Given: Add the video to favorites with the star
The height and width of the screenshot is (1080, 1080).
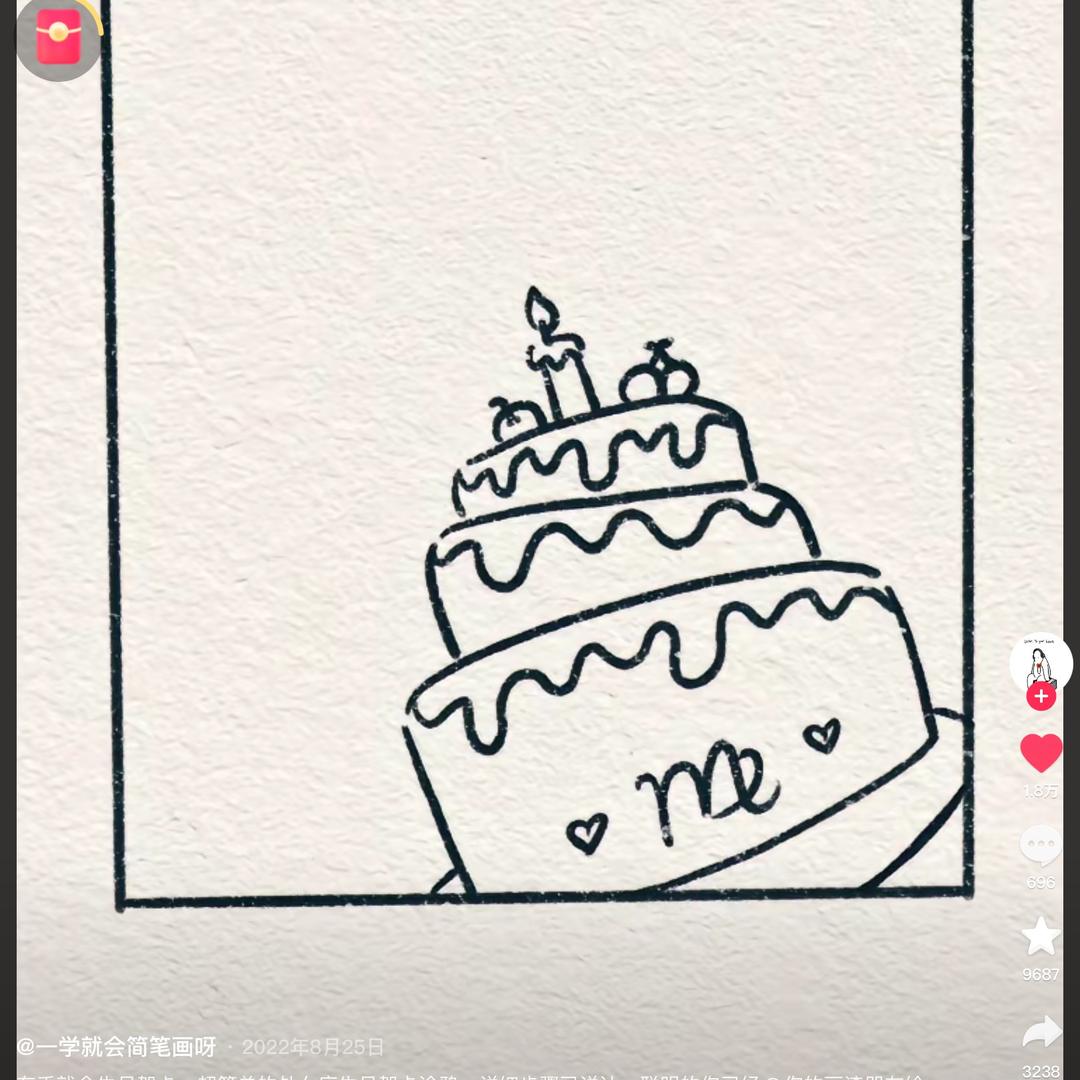Looking at the screenshot, I should [x=1040, y=936].
